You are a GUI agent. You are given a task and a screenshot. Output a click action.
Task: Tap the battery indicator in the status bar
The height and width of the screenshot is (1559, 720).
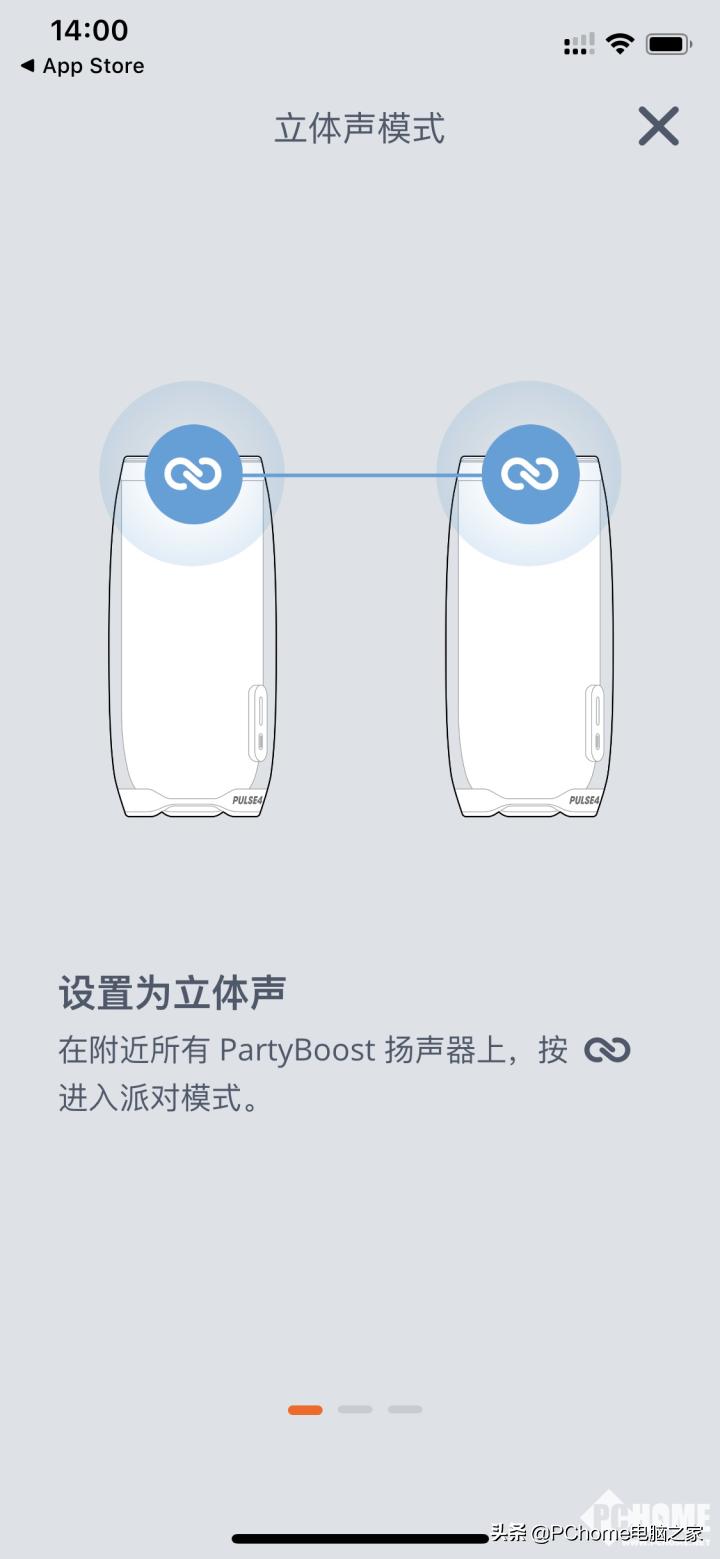pyautogui.click(x=667, y=43)
